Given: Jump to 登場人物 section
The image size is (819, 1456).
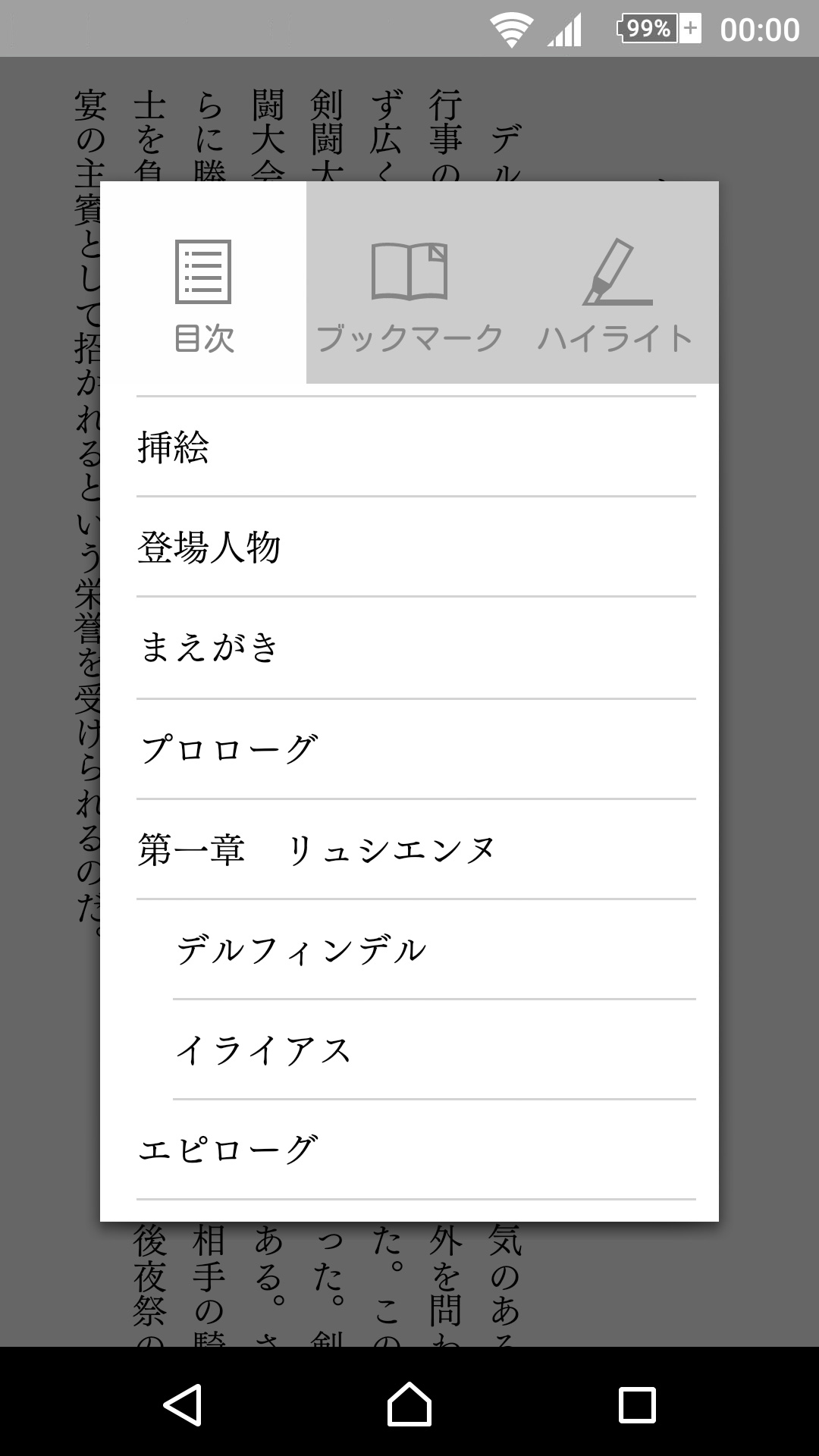Looking at the screenshot, I should (416, 547).
